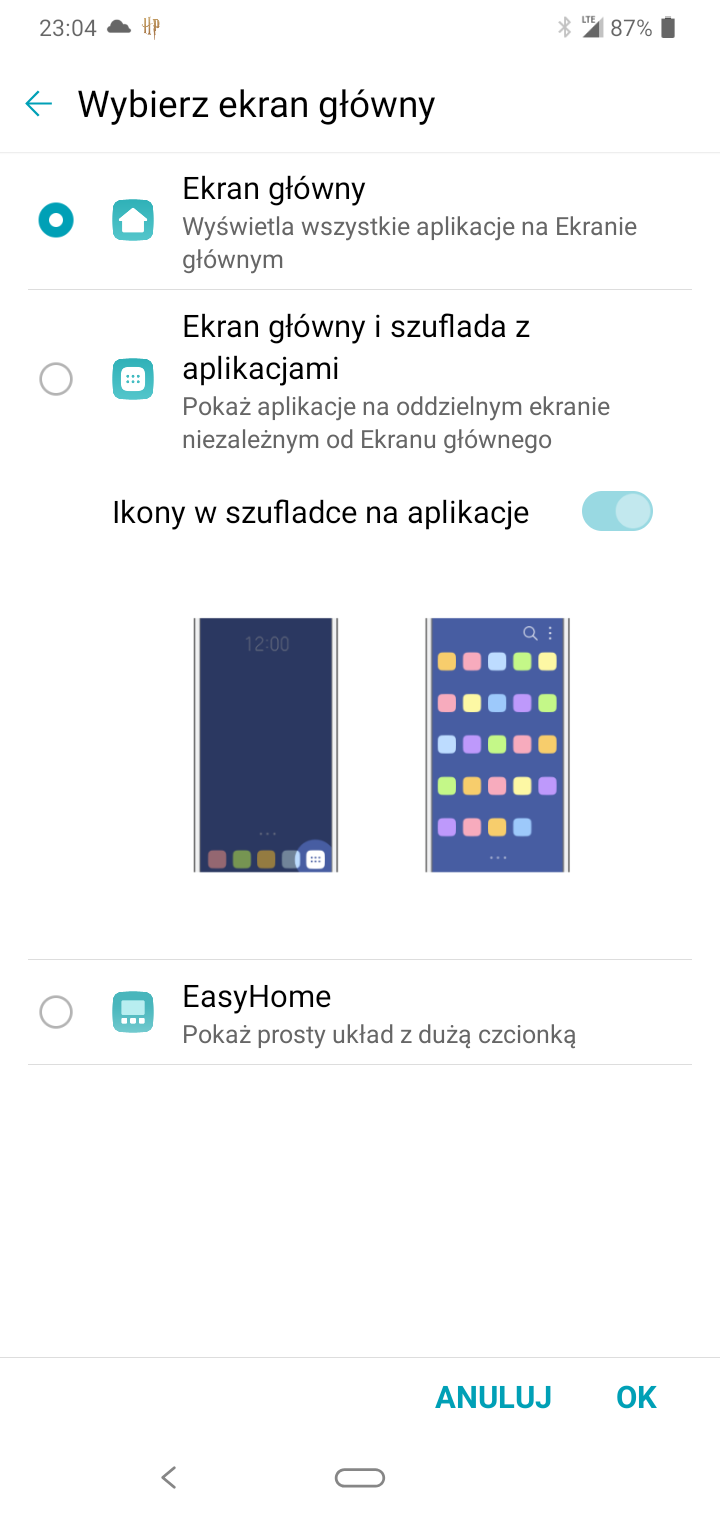The width and height of the screenshot is (720, 1520).
Task: Tap ANULUJ to cancel
Action: click(x=493, y=1397)
